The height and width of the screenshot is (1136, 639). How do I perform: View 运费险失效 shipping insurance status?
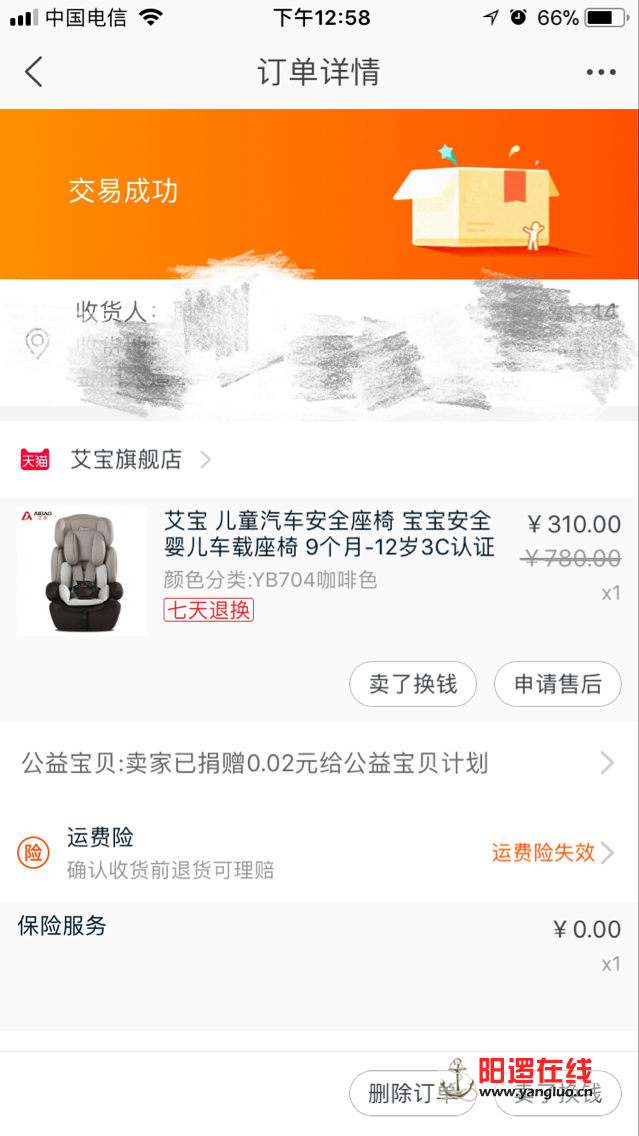tap(552, 852)
